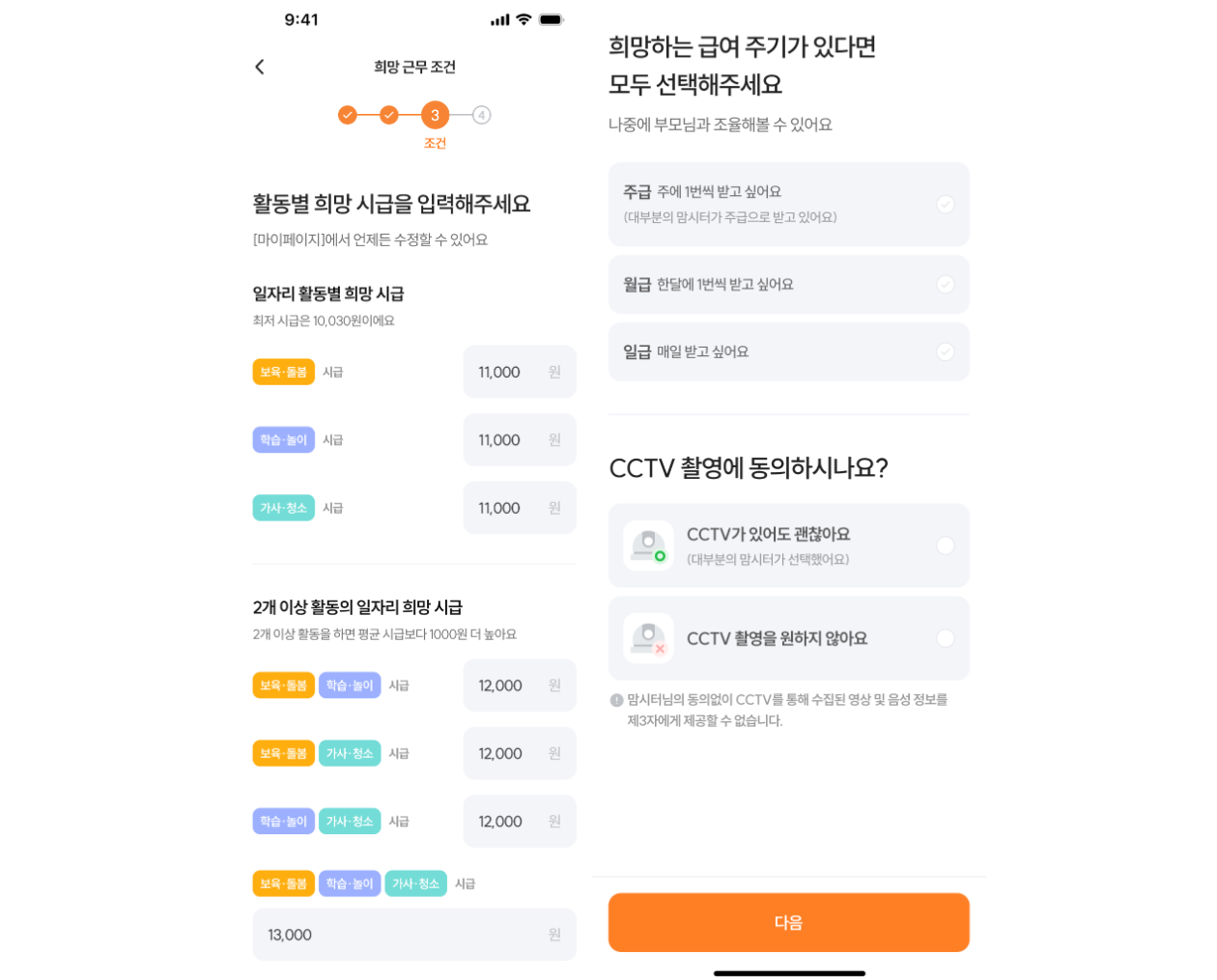Choose 'CCTV 촬영을 원하지 않아요'
Viewport: 1217px width, 980px height.
coord(788,638)
